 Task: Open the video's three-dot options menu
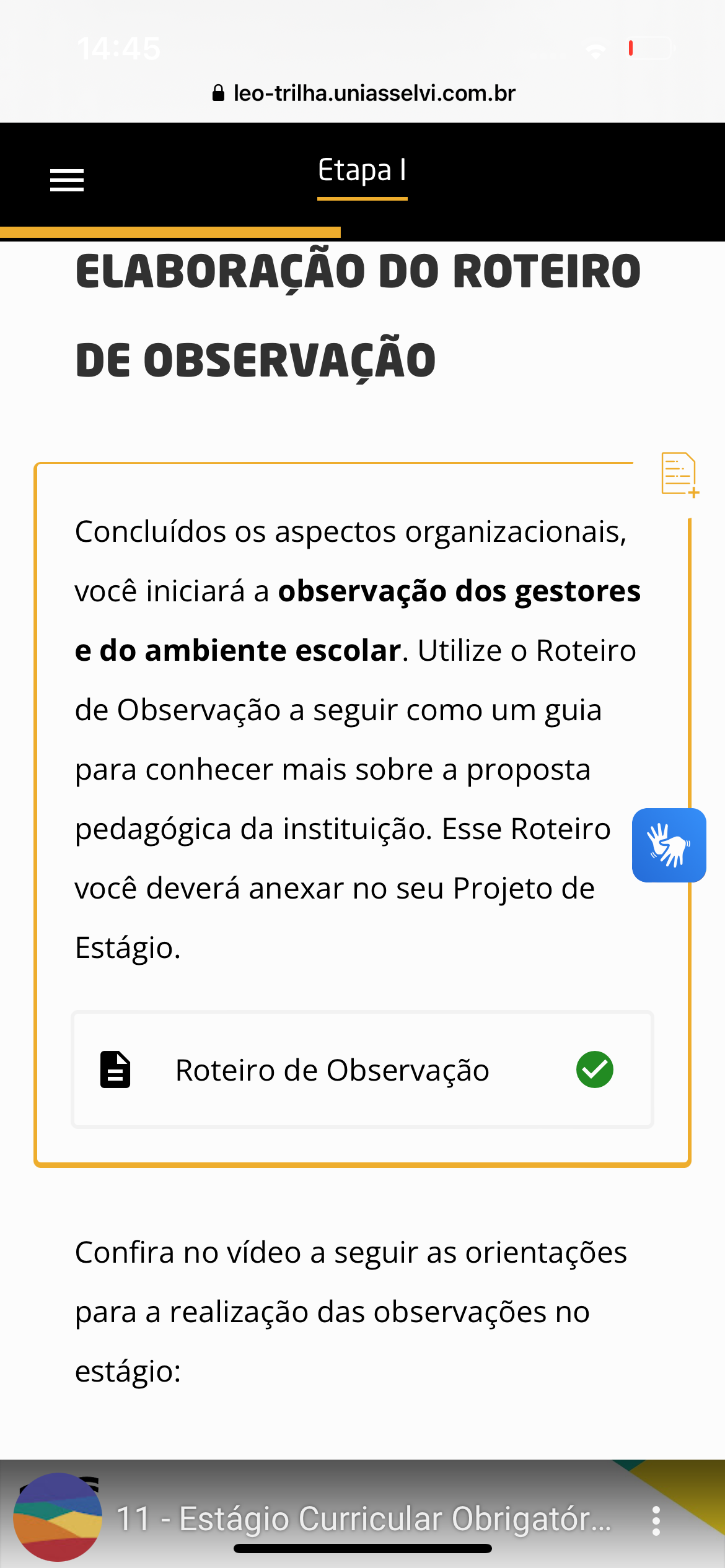(x=656, y=1521)
